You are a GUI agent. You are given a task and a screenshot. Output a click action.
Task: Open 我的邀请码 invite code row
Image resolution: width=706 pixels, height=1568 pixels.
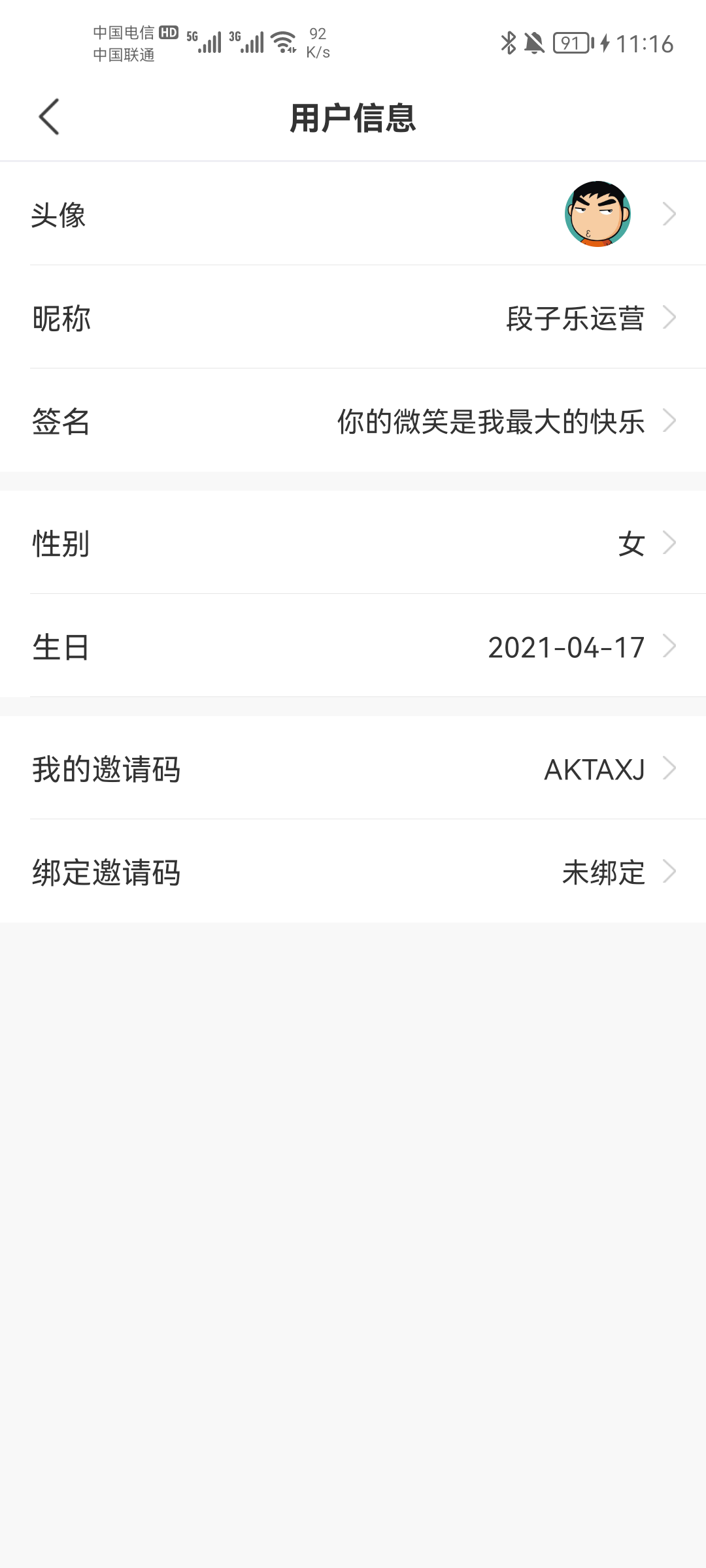[353, 769]
